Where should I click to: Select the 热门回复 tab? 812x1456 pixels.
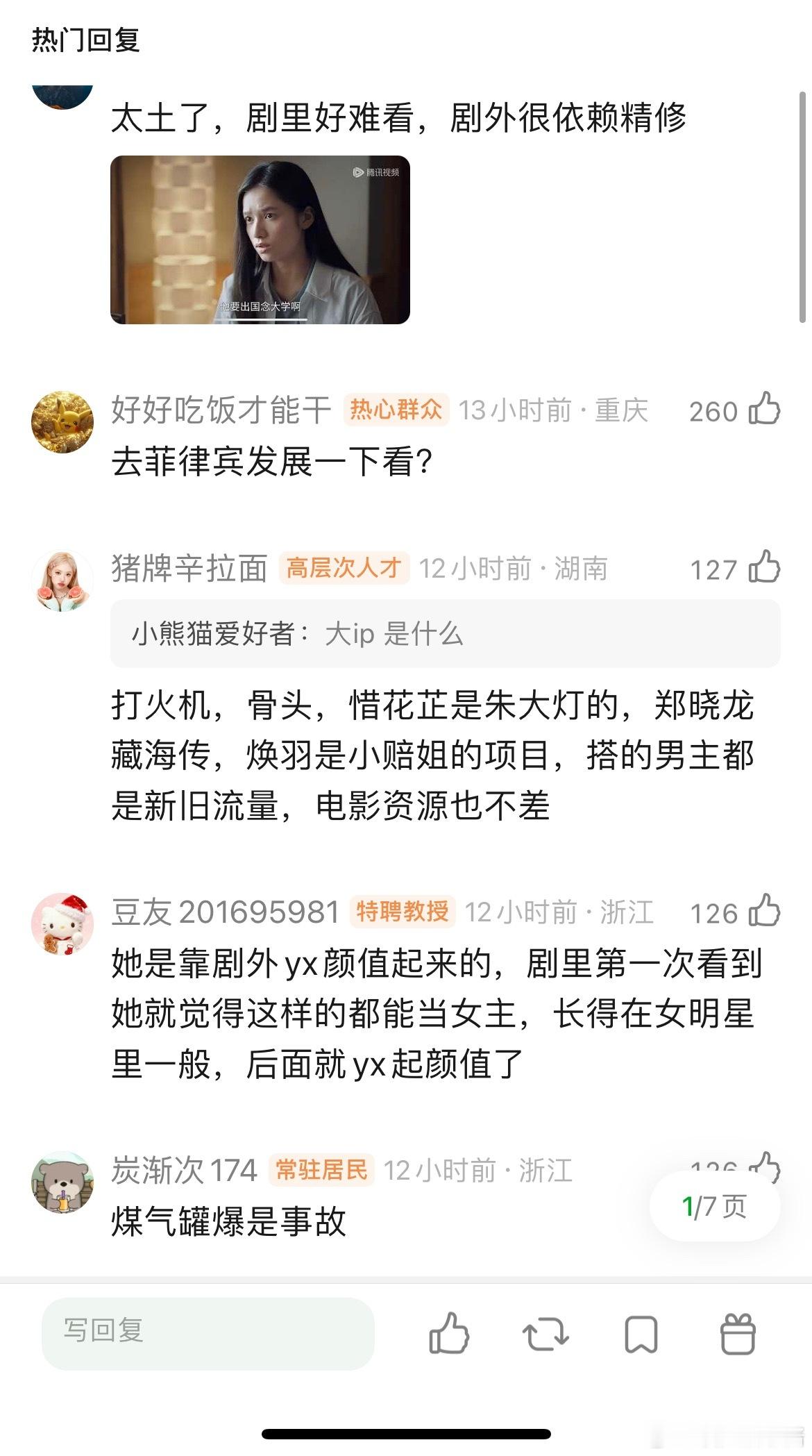click(x=85, y=40)
